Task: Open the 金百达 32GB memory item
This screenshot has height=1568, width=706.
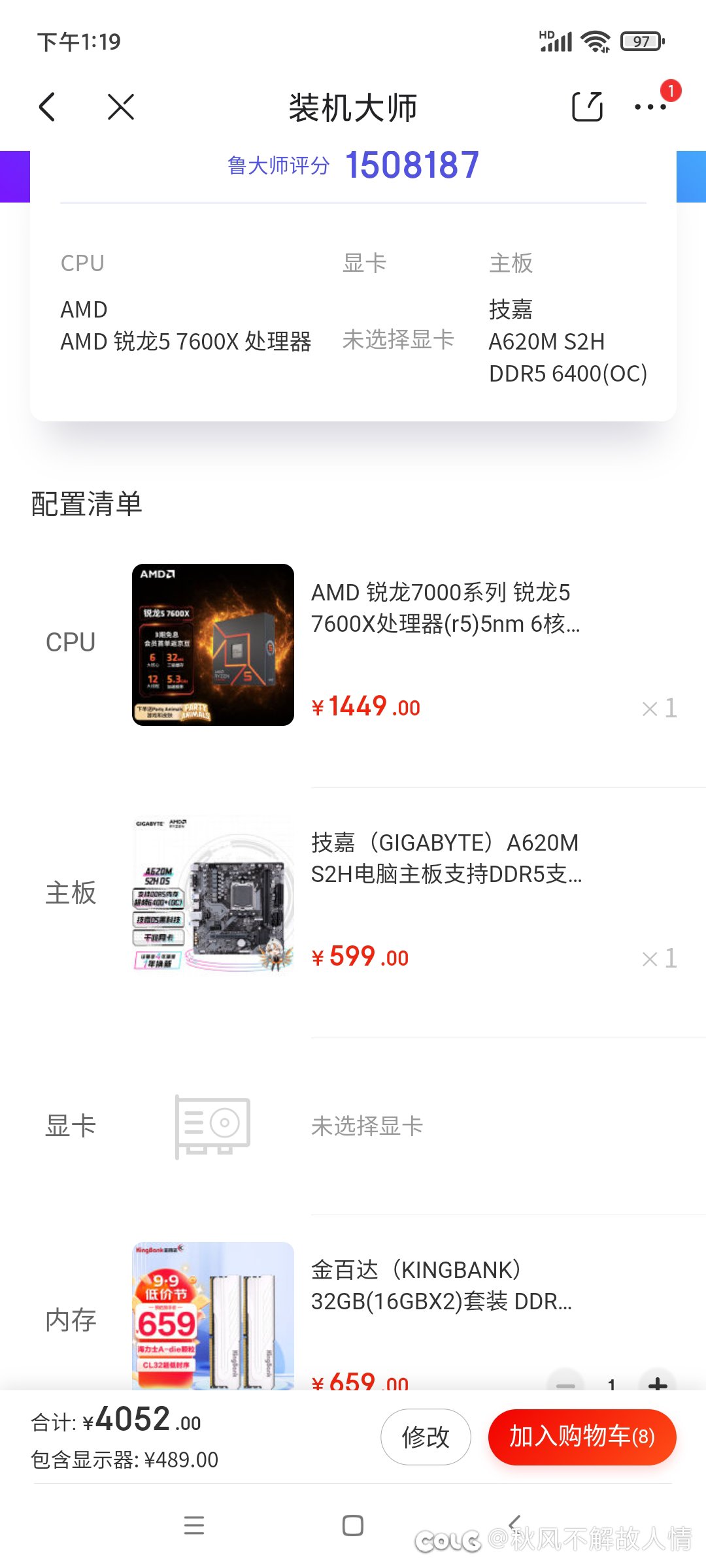Action: [441, 1286]
